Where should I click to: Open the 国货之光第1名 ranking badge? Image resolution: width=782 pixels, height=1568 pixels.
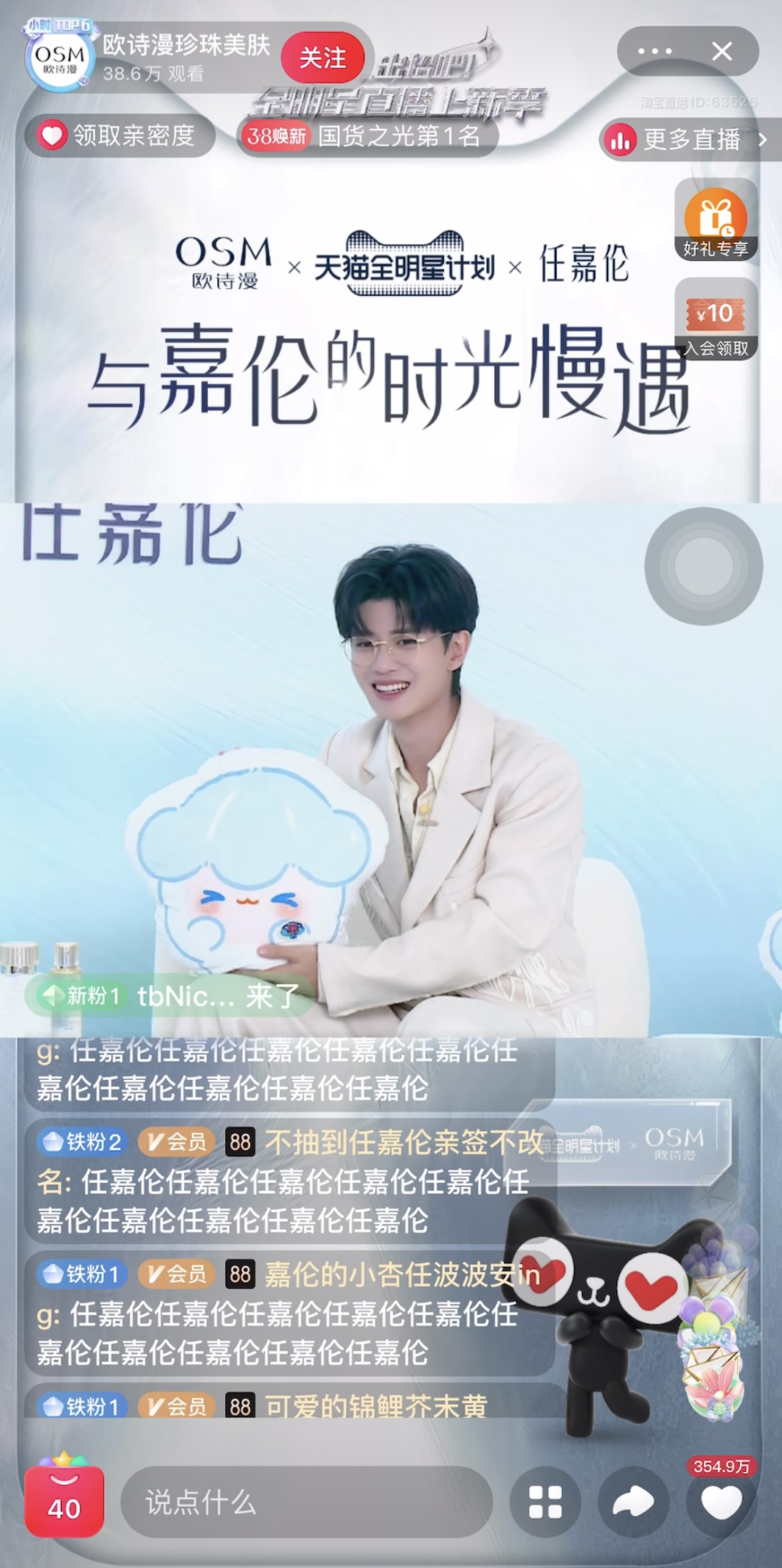tap(367, 136)
